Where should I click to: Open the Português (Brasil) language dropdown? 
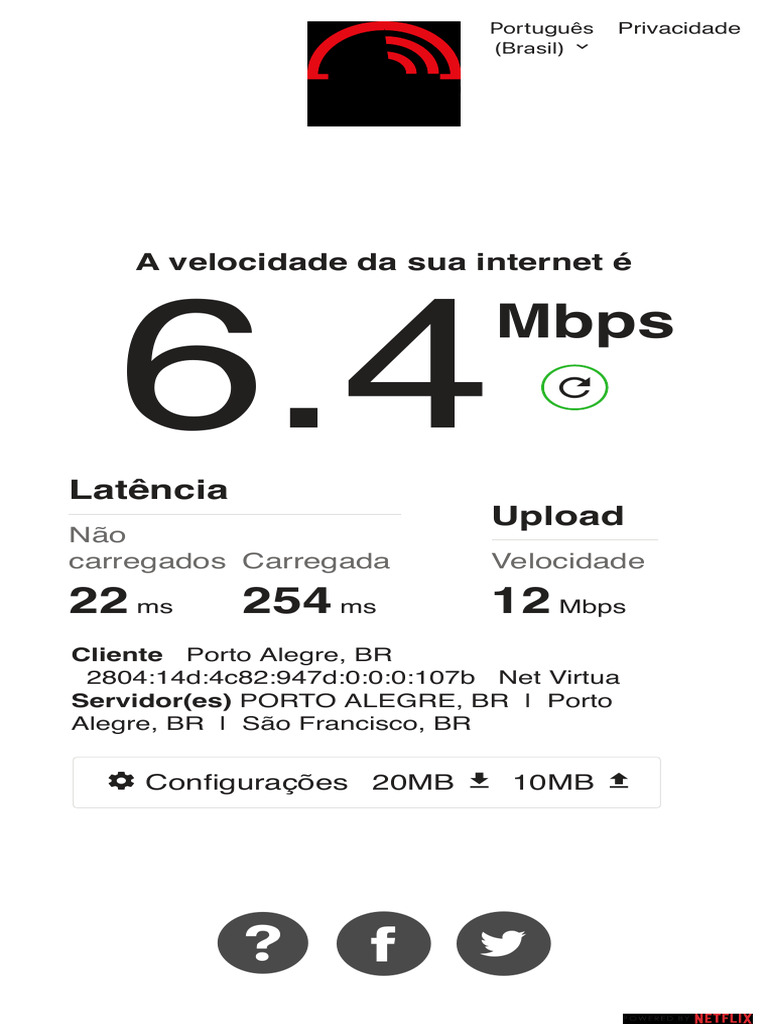click(541, 38)
